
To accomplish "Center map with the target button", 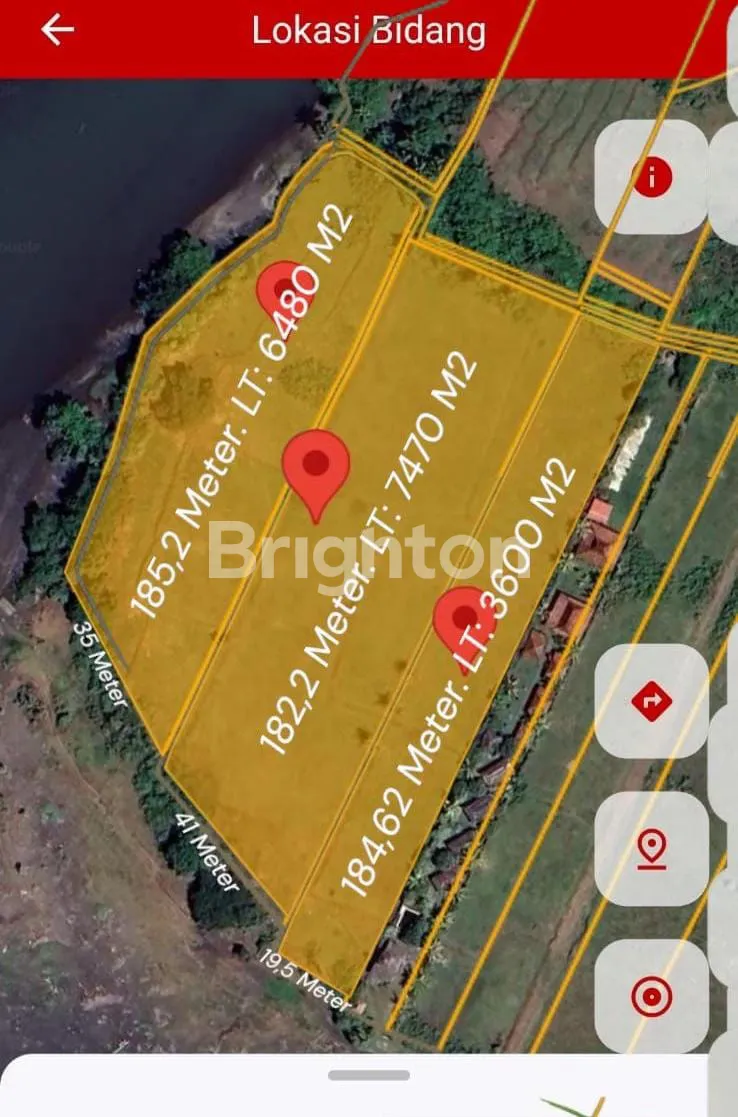I will pyautogui.click(x=652, y=996).
